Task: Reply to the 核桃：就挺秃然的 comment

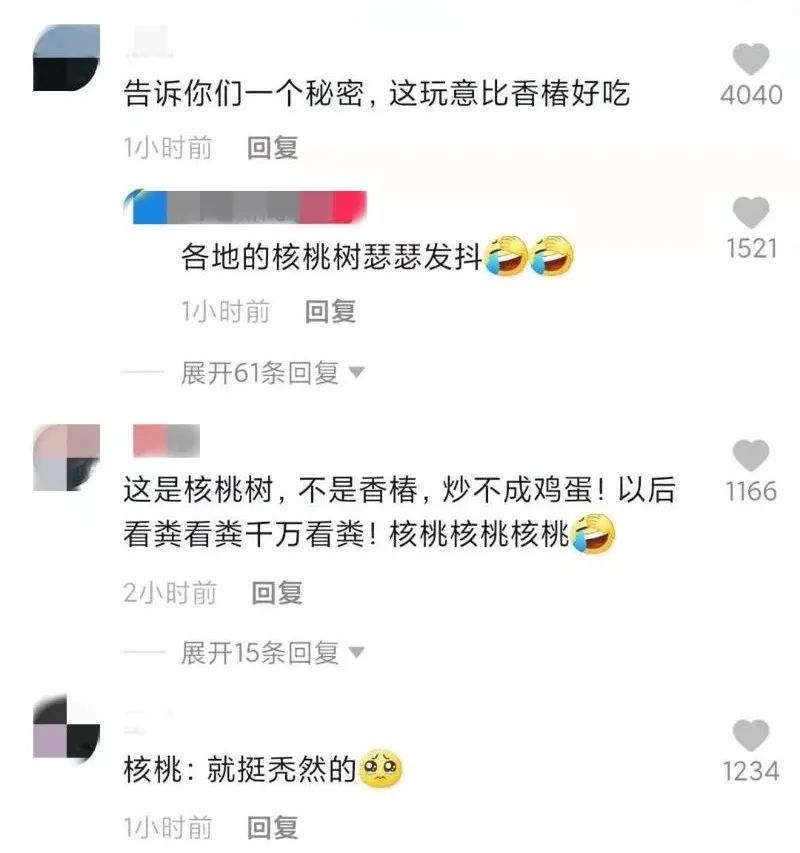Action: [273, 828]
